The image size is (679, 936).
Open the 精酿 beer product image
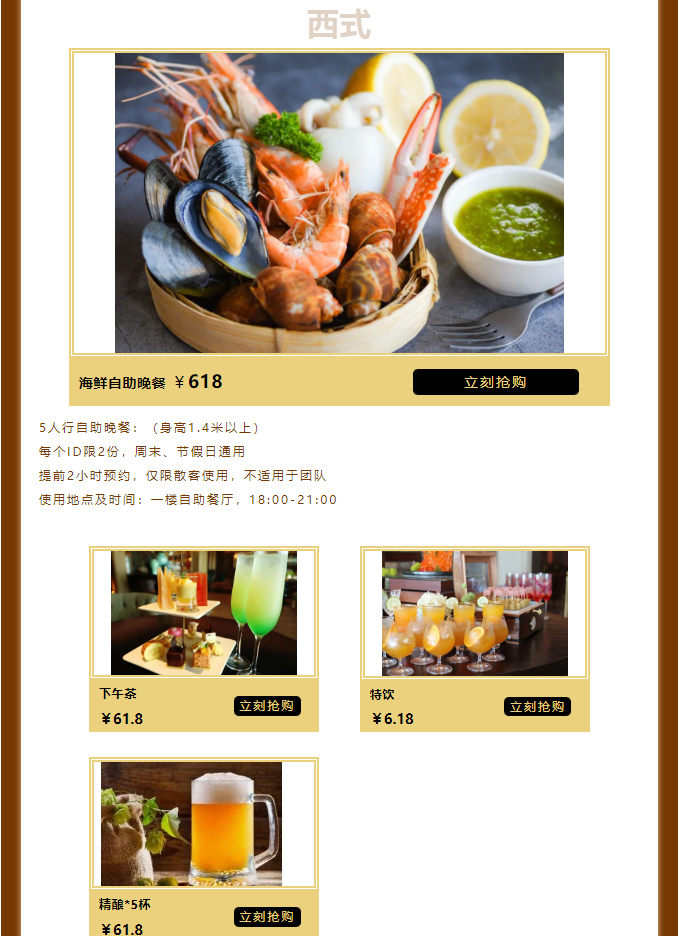192,824
